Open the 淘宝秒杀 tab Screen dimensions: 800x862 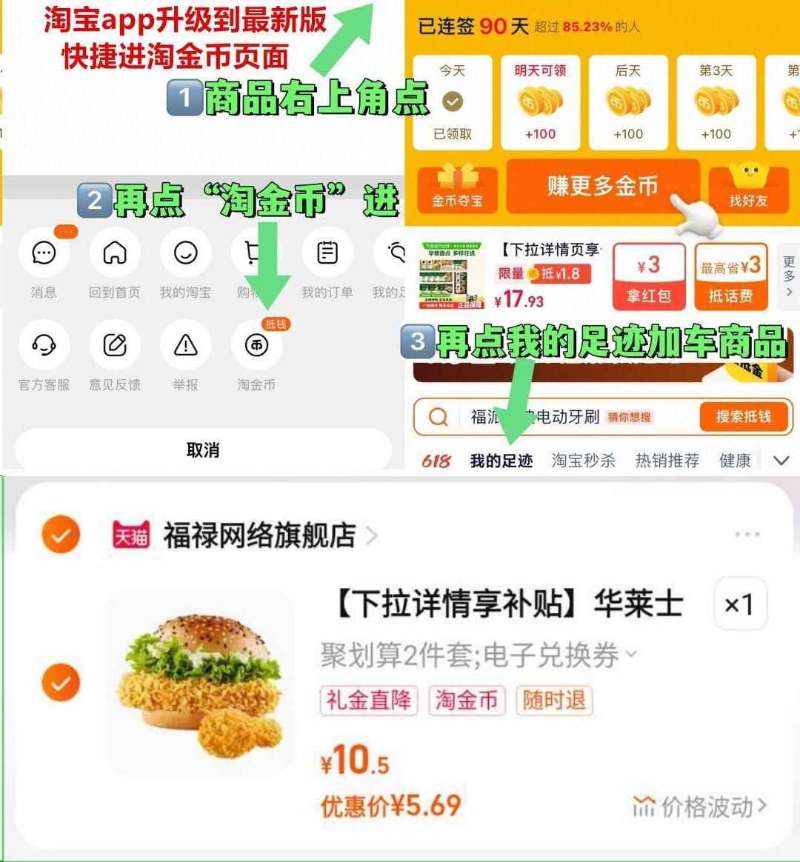[x=582, y=461]
